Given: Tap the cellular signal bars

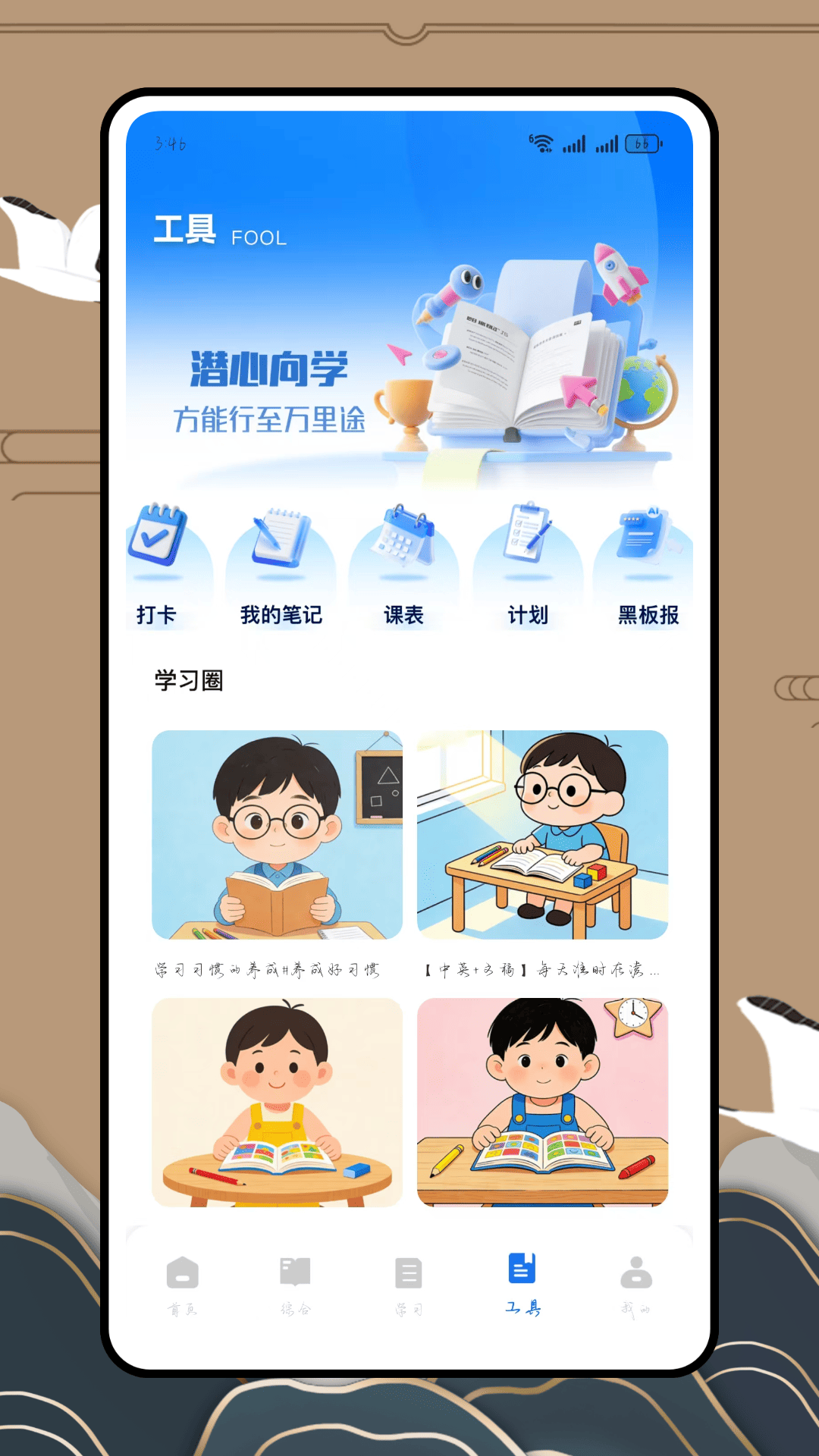Looking at the screenshot, I should click(x=576, y=144).
